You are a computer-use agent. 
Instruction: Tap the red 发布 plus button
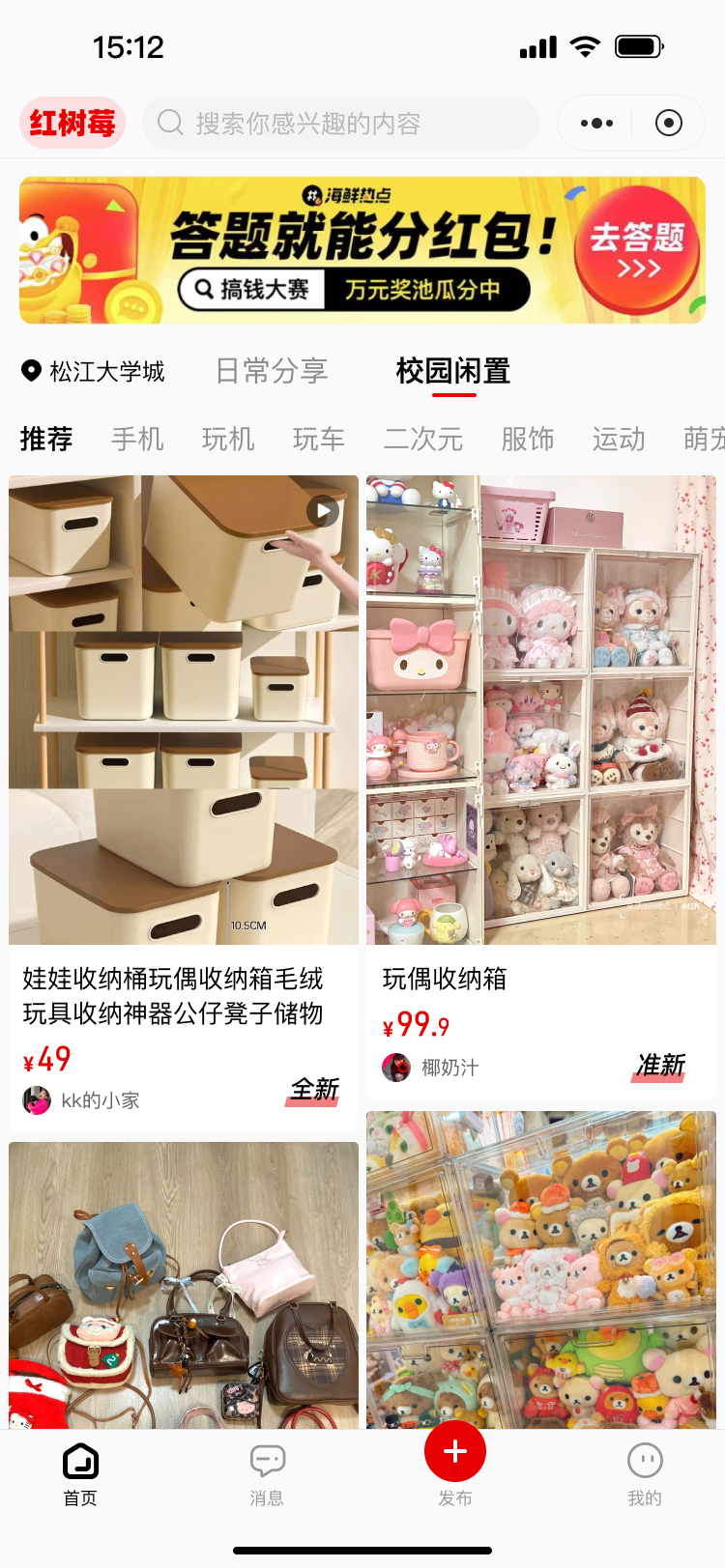click(455, 1452)
